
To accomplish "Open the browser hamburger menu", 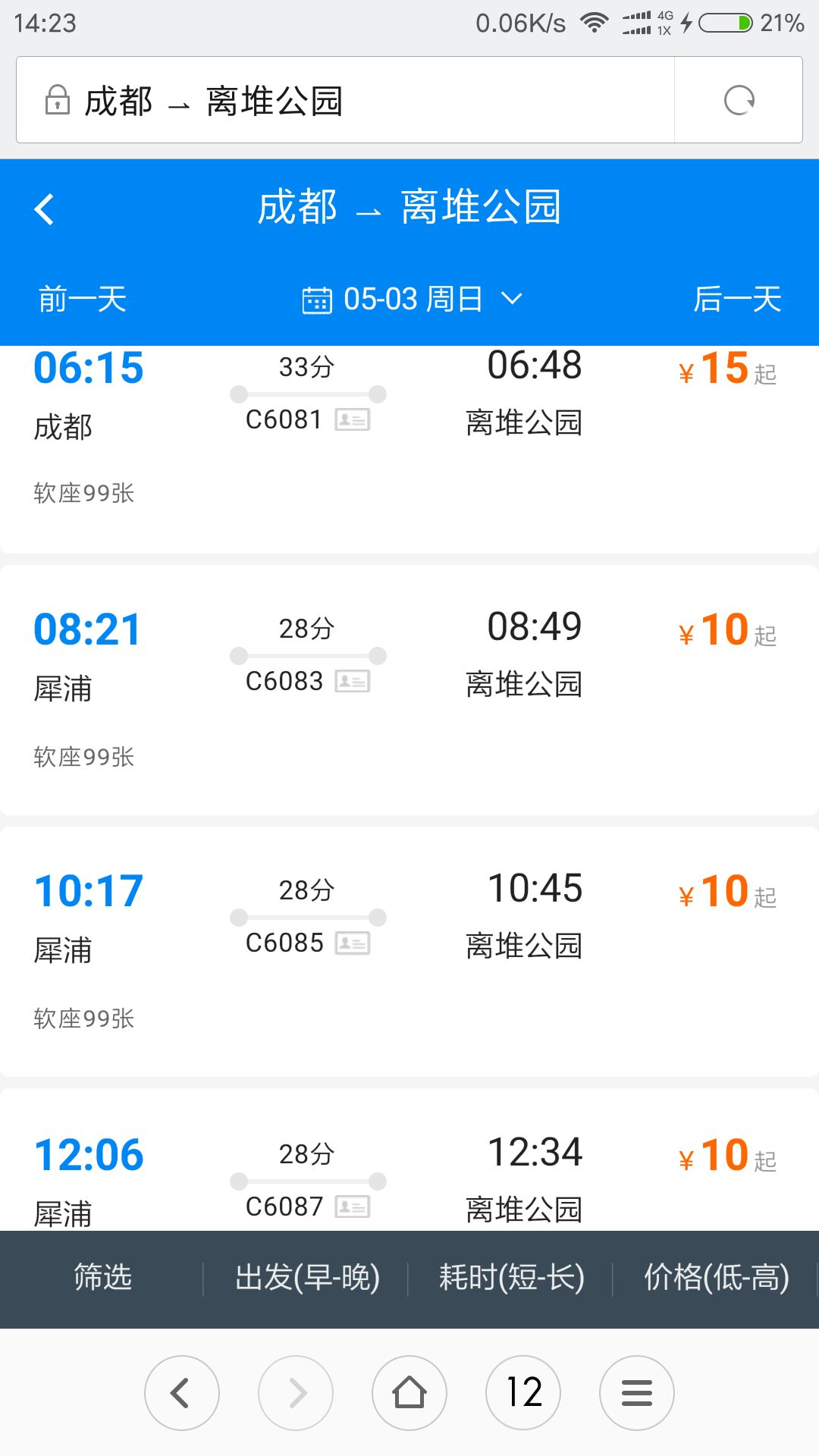I will (637, 1393).
